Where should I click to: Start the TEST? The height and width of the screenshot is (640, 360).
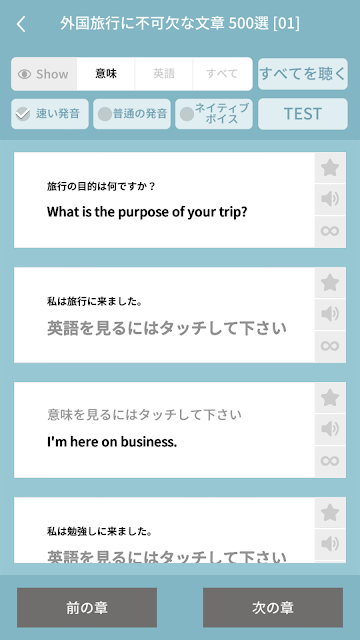tap(303, 114)
